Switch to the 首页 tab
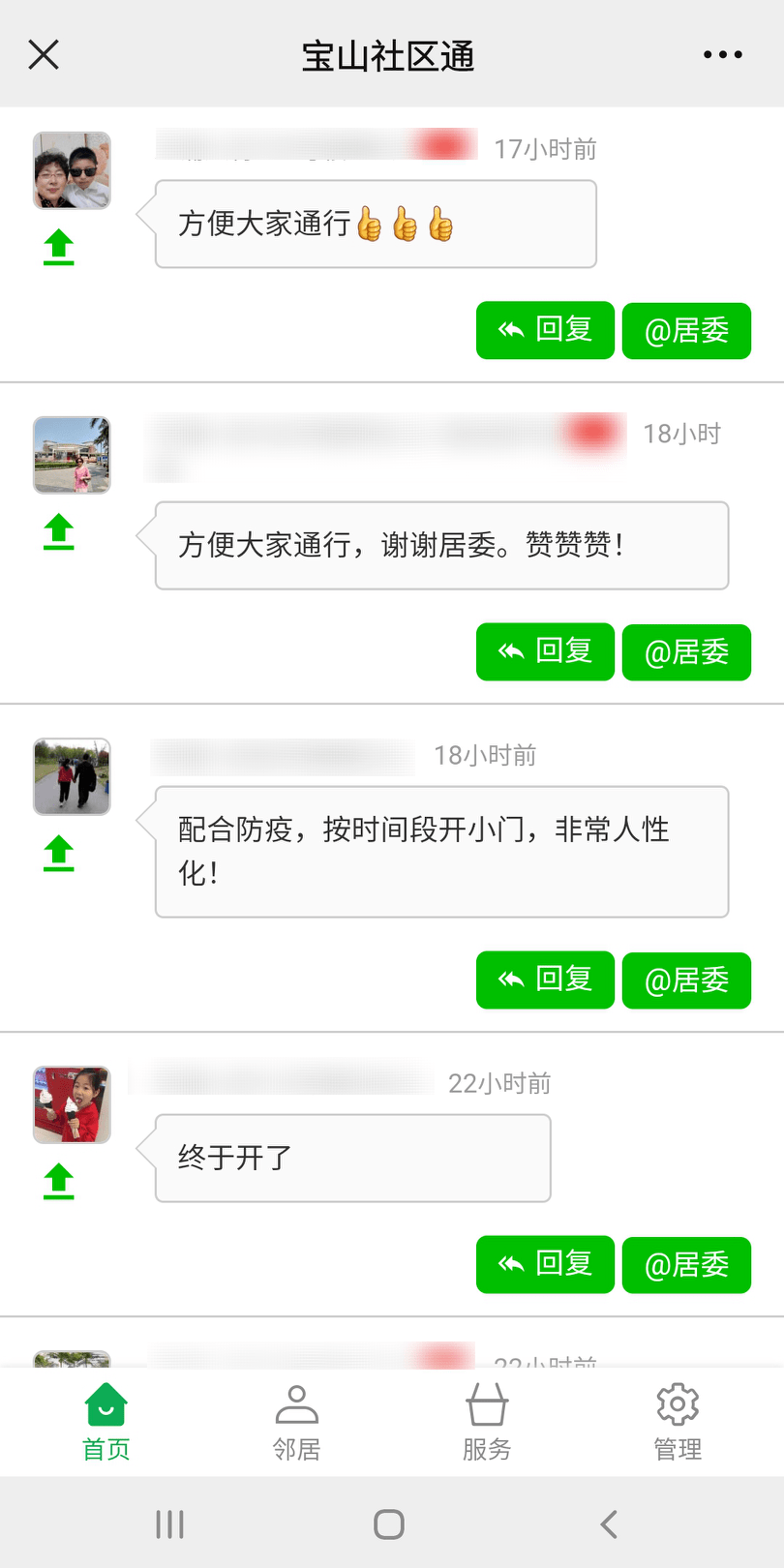The height and width of the screenshot is (1568, 784). point(106,1422)
